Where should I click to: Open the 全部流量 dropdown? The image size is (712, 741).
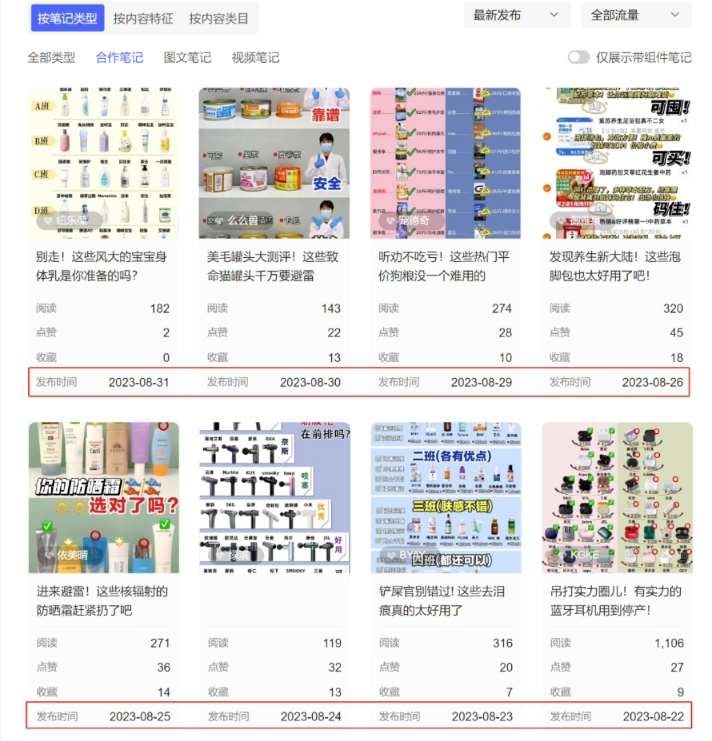(x=635, y=15)
